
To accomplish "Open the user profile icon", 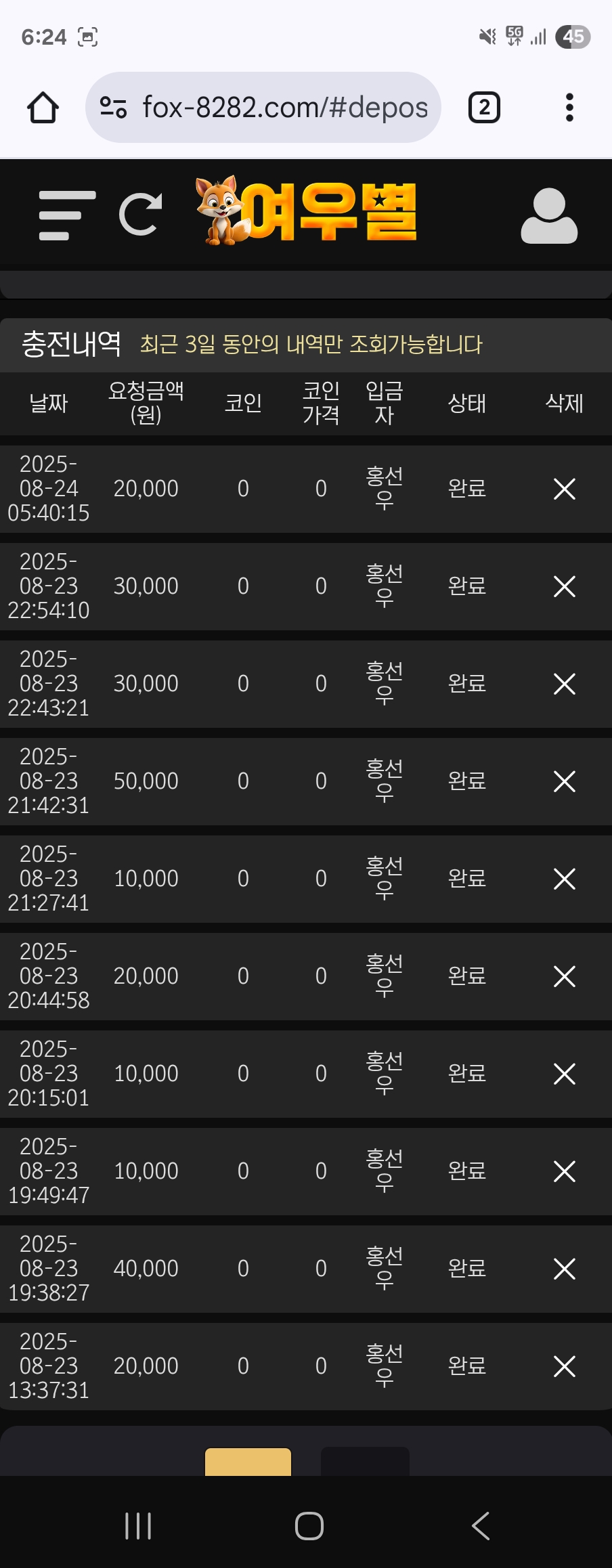I will coord(549,215).
